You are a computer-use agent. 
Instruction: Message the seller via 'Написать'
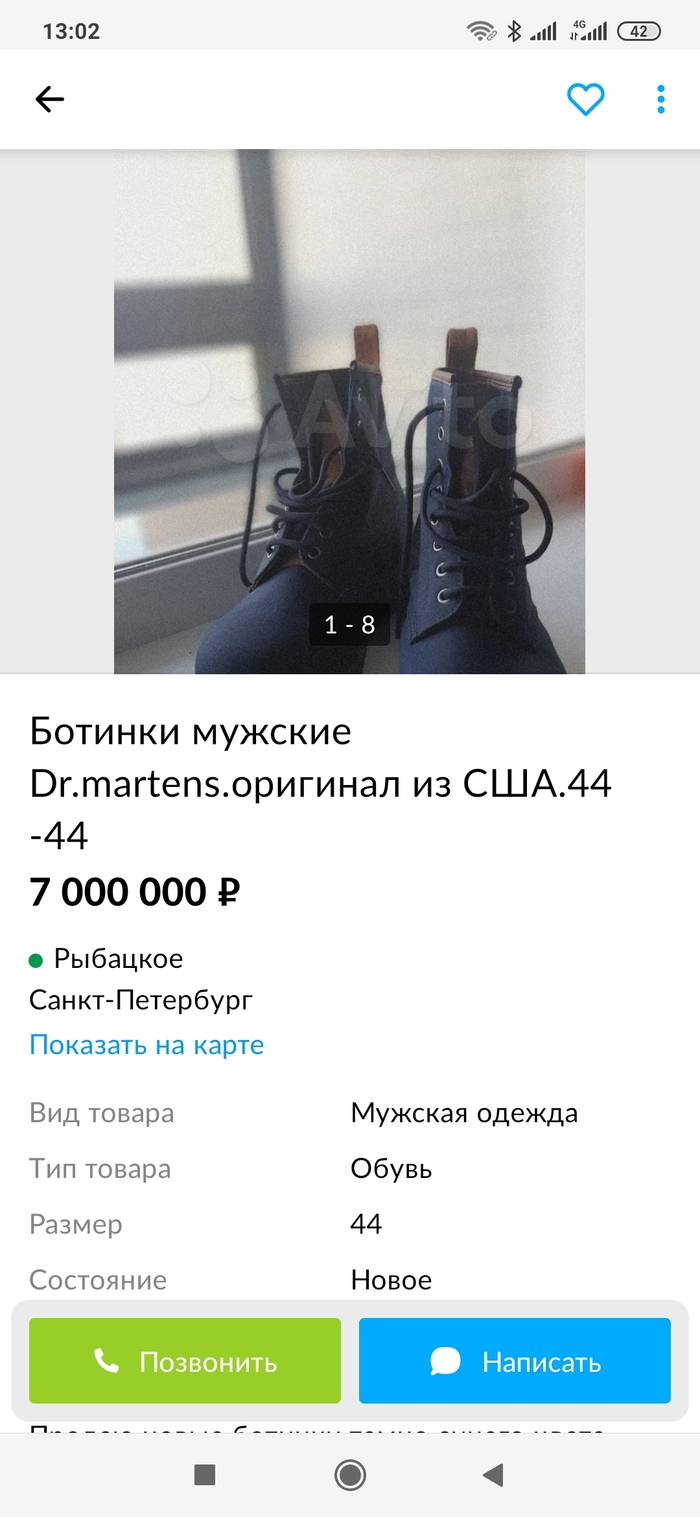(x=514, y=1361)
